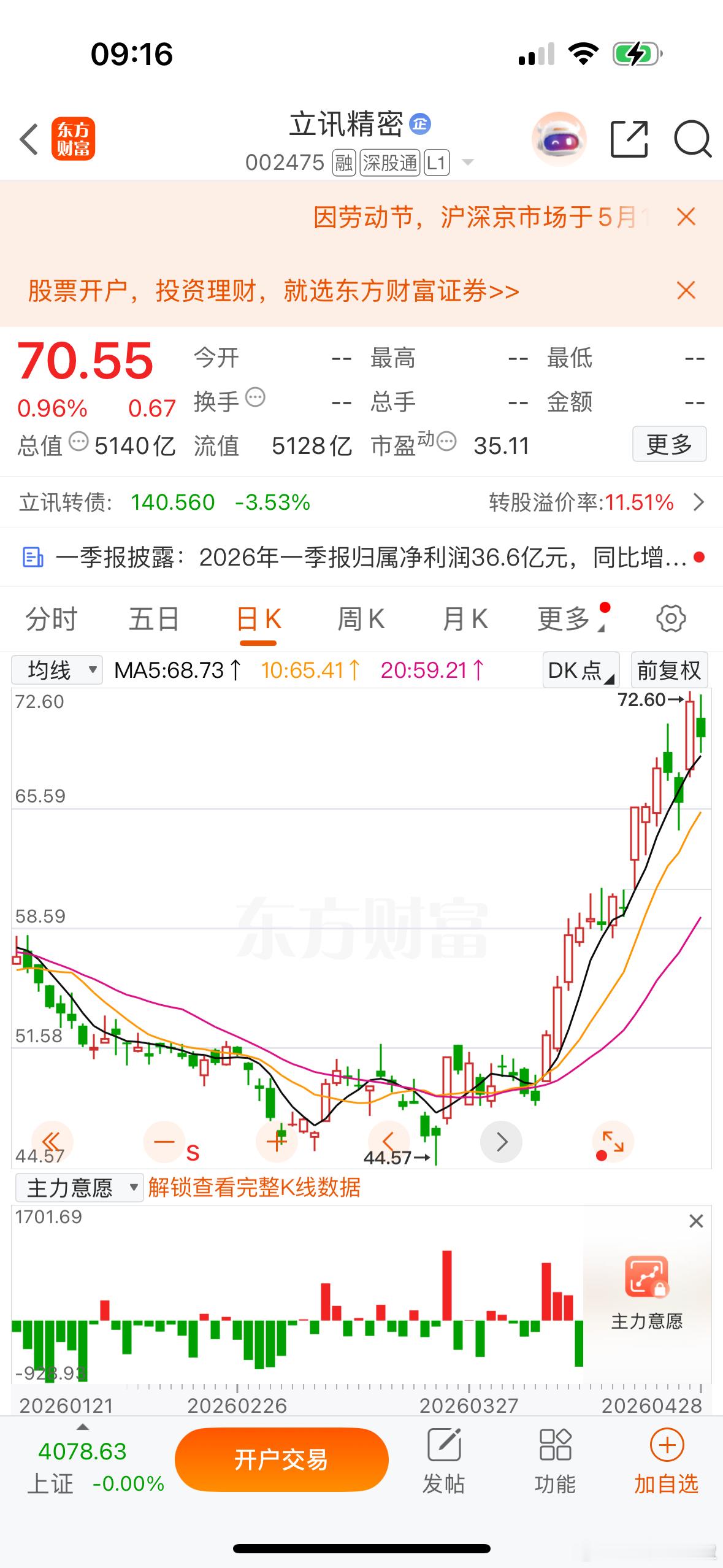
Task: Expand the K-line chart to fullscreen
Action: pos(611,1141)
